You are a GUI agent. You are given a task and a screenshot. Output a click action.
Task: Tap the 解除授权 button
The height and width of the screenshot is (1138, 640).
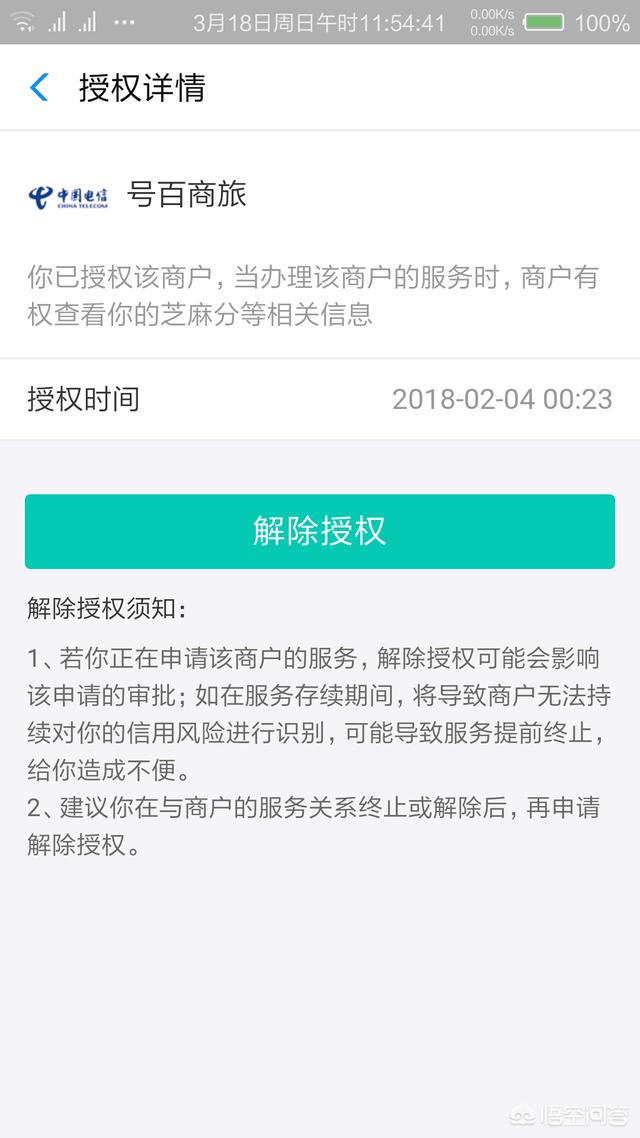pyautogui.click(x=320, y=531)
